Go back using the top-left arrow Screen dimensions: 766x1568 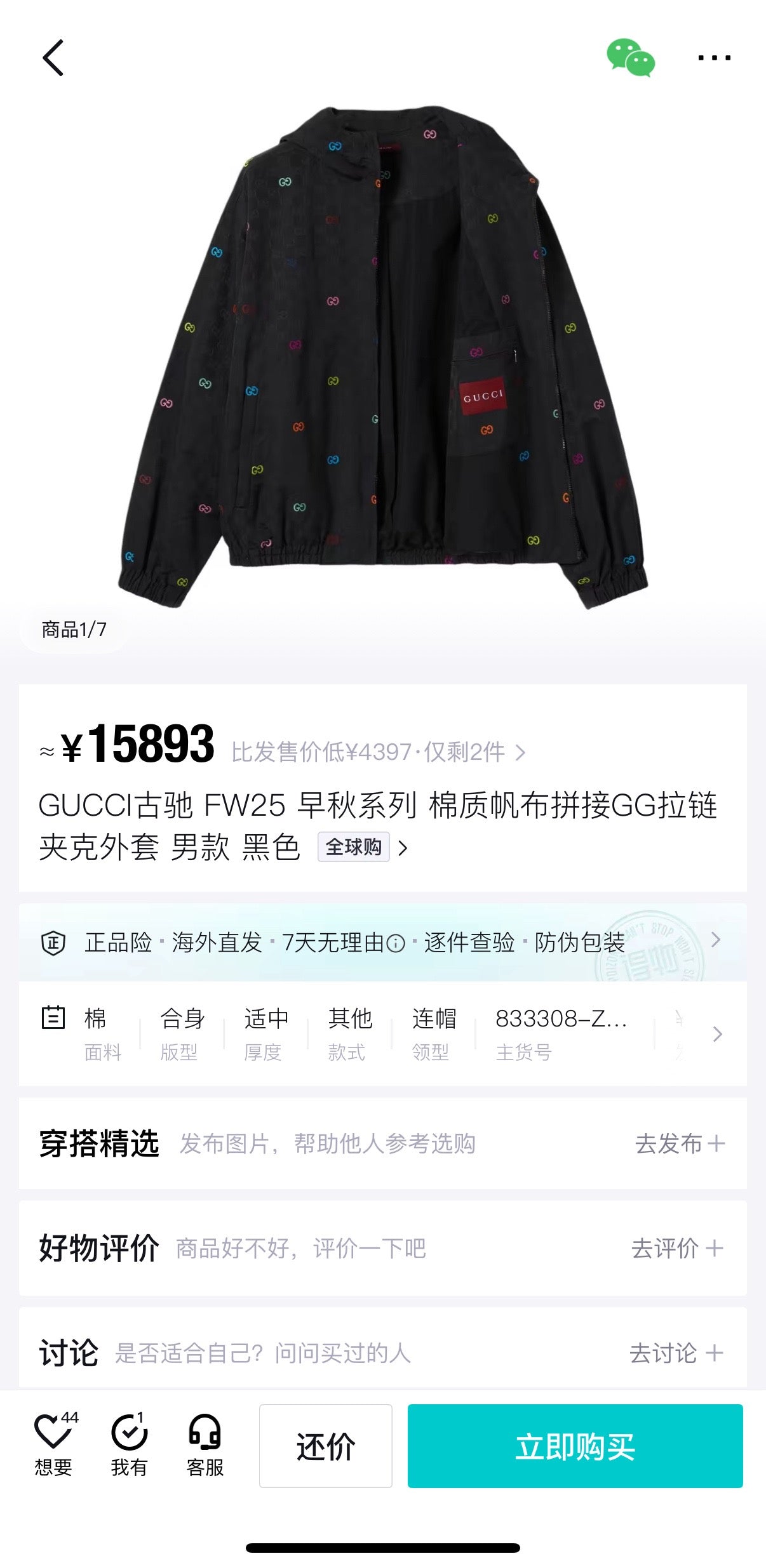pos(53,58)
